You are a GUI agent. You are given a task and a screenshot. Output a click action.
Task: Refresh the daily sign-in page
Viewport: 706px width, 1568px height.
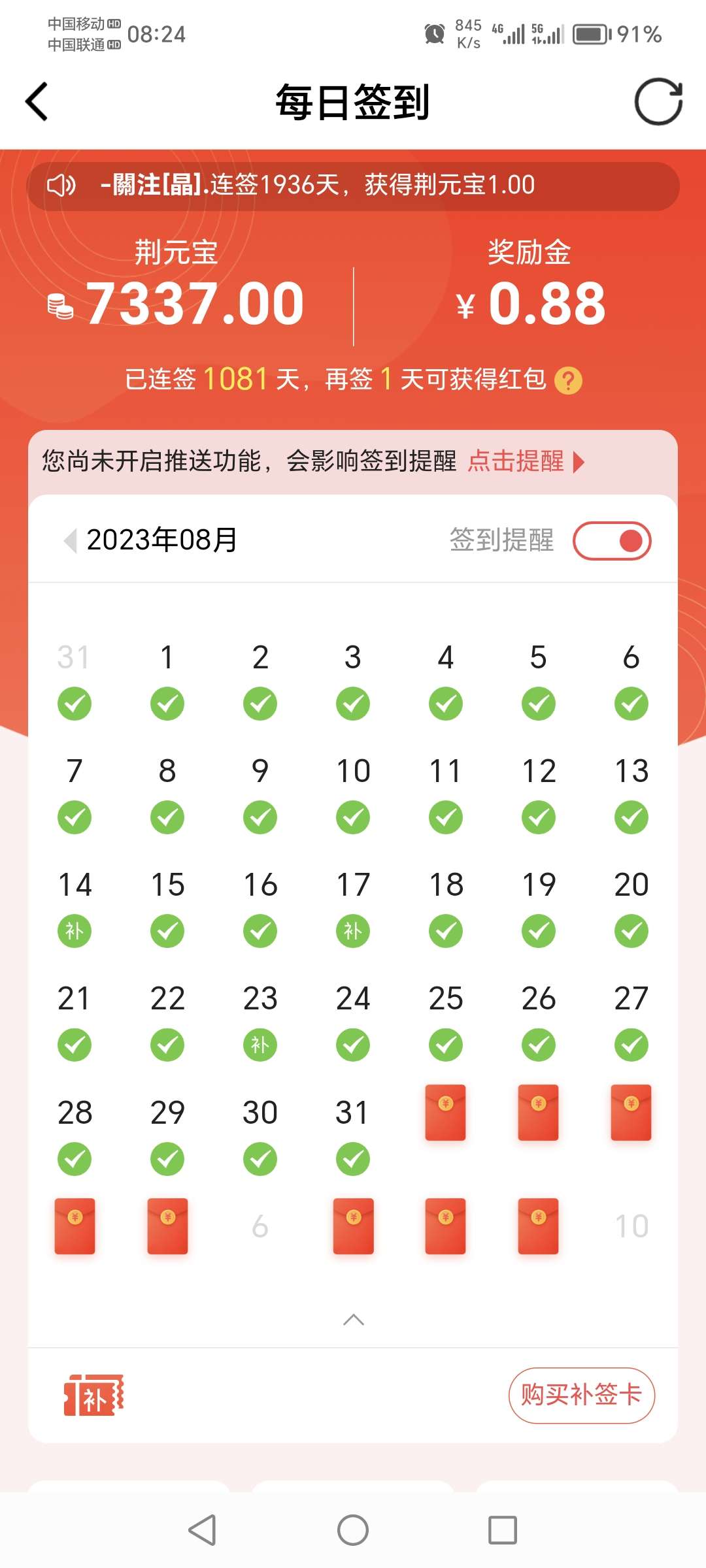(x=658, y=102)
